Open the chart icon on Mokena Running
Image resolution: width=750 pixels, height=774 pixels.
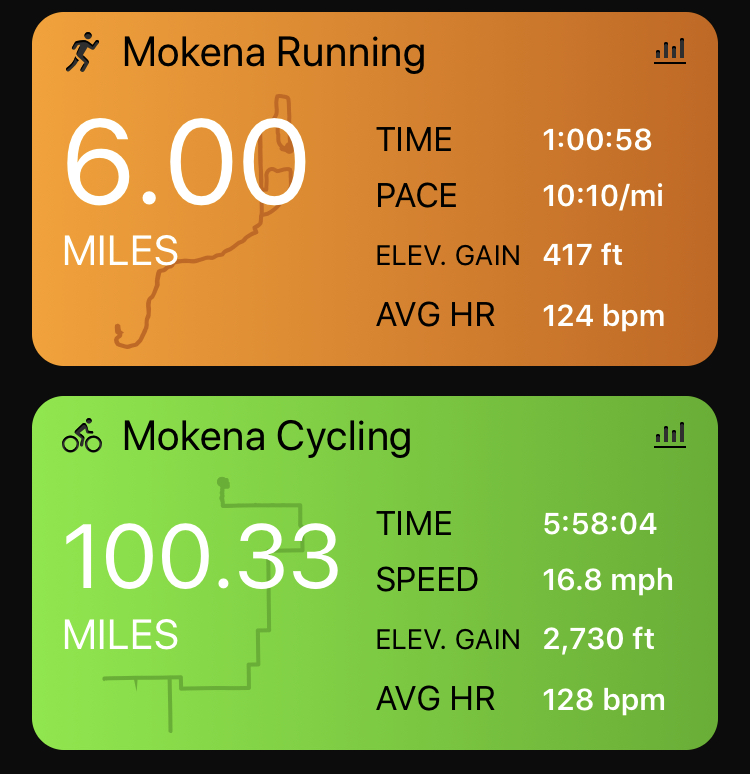pos(670,51)
